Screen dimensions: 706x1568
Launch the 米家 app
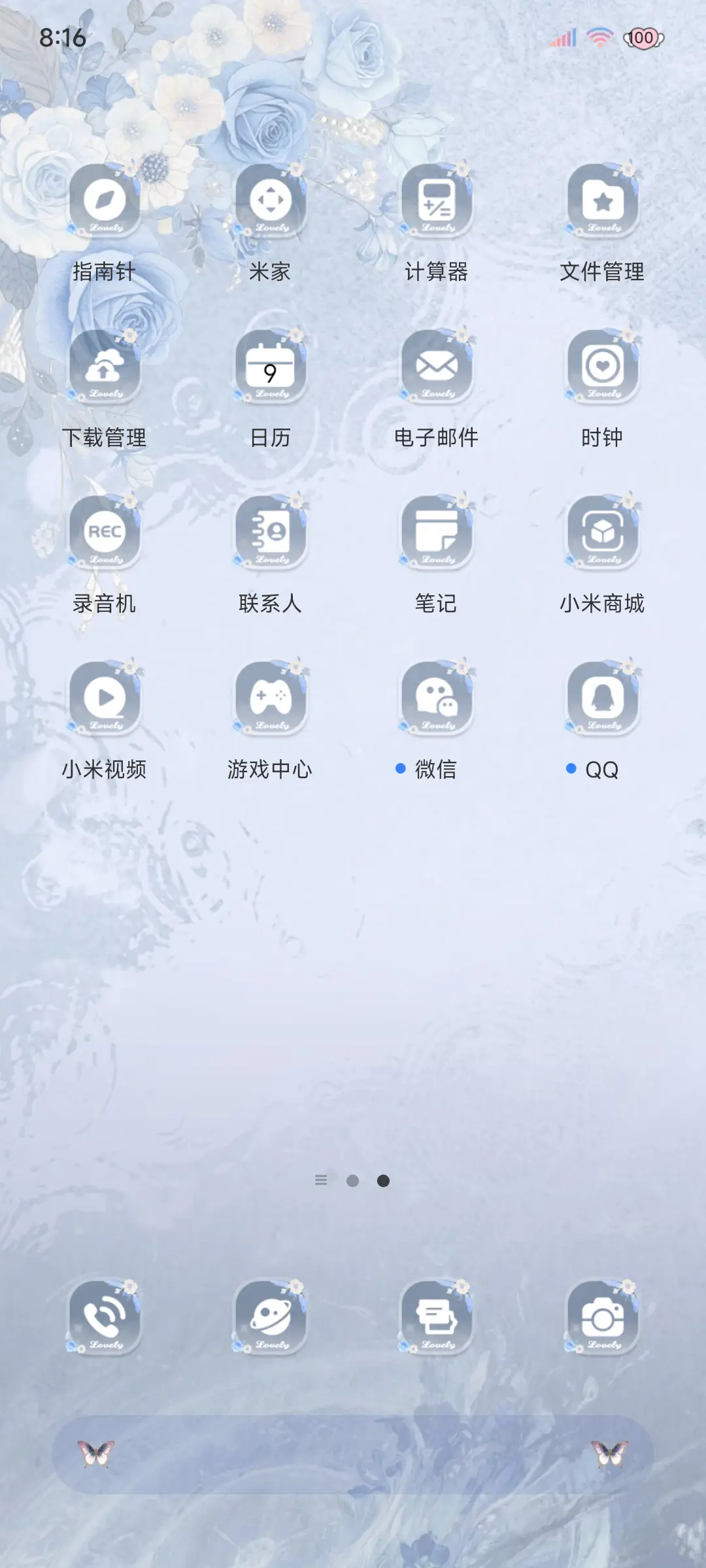[271, 201]
